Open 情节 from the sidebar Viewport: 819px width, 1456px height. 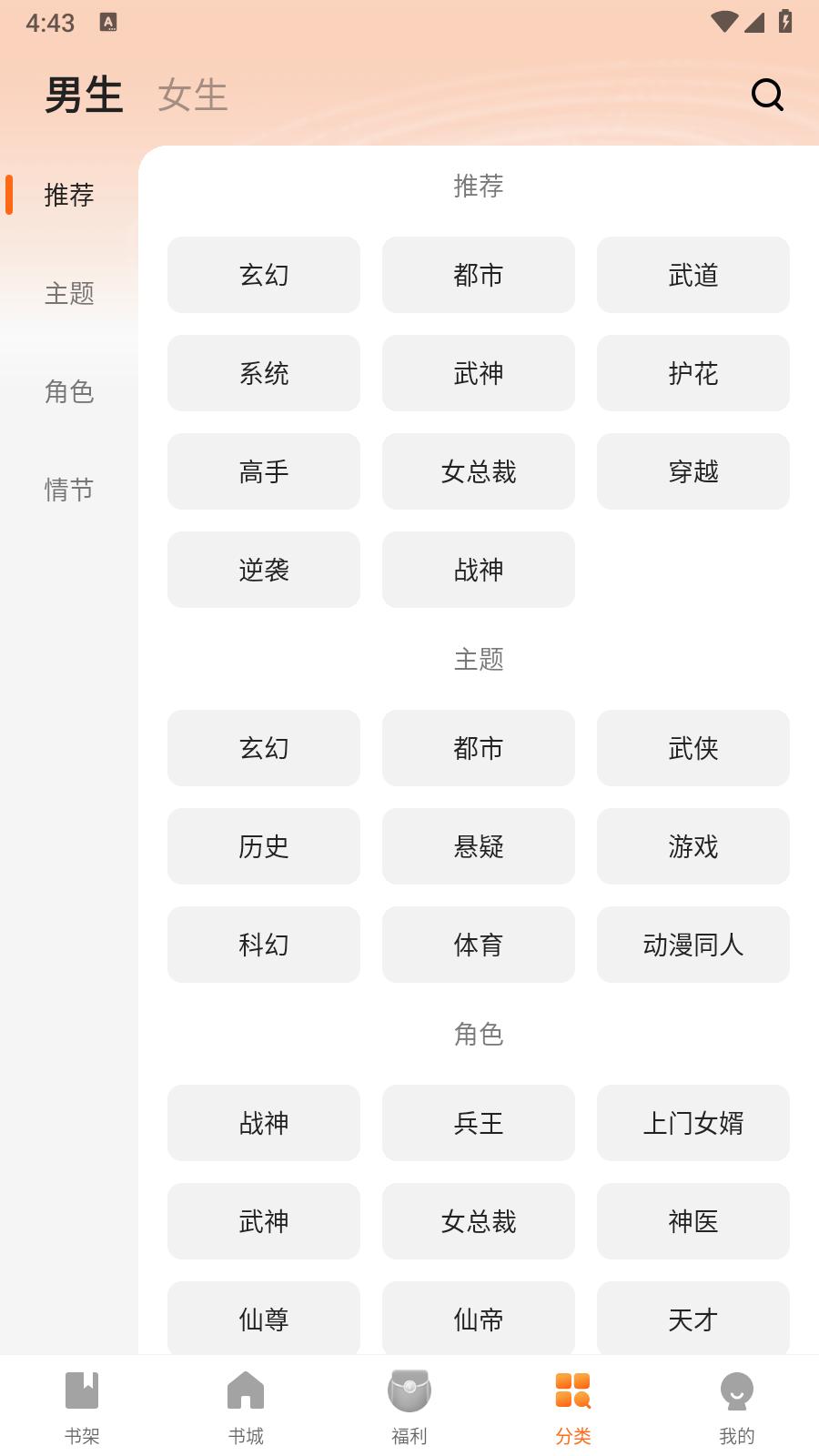(68, 490)
